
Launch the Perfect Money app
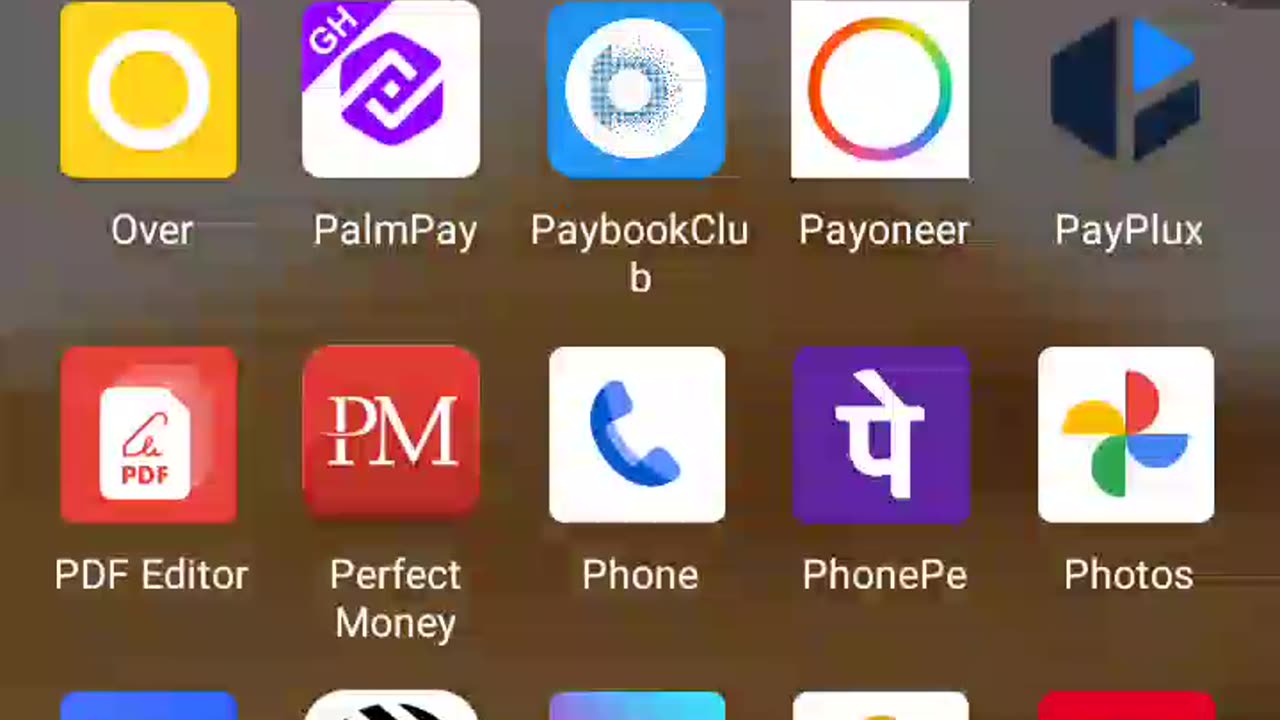pyautogui.click(x=391, y=435)
